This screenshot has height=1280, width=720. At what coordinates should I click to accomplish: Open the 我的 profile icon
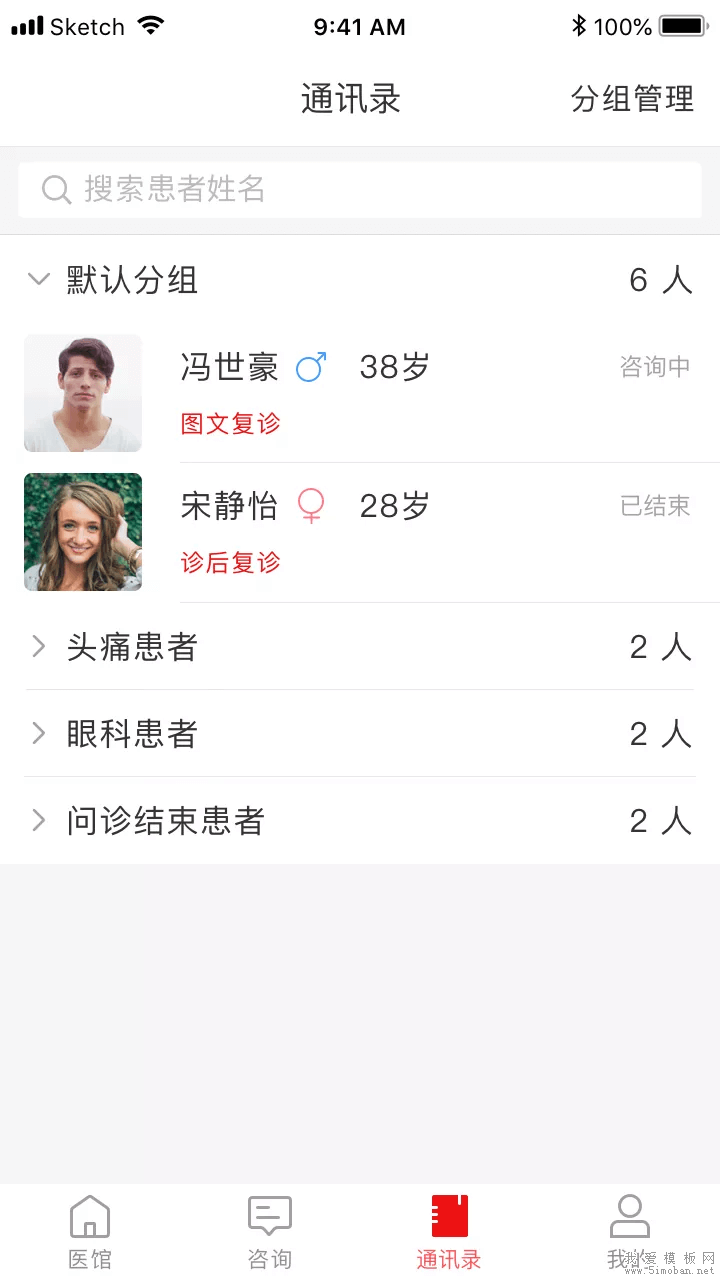629,1214
